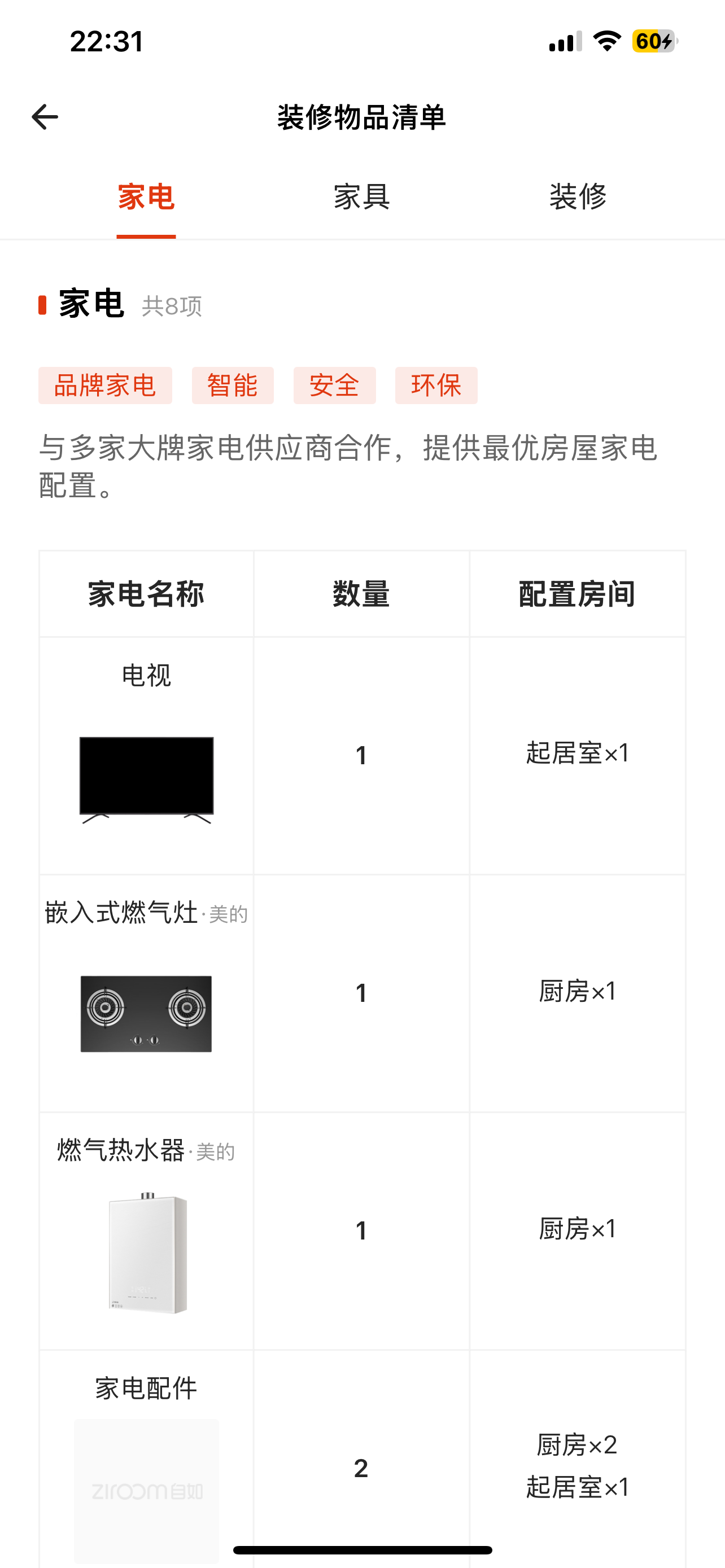
Task: Tap the clock showing 22:31
Action: coord(106,41)
